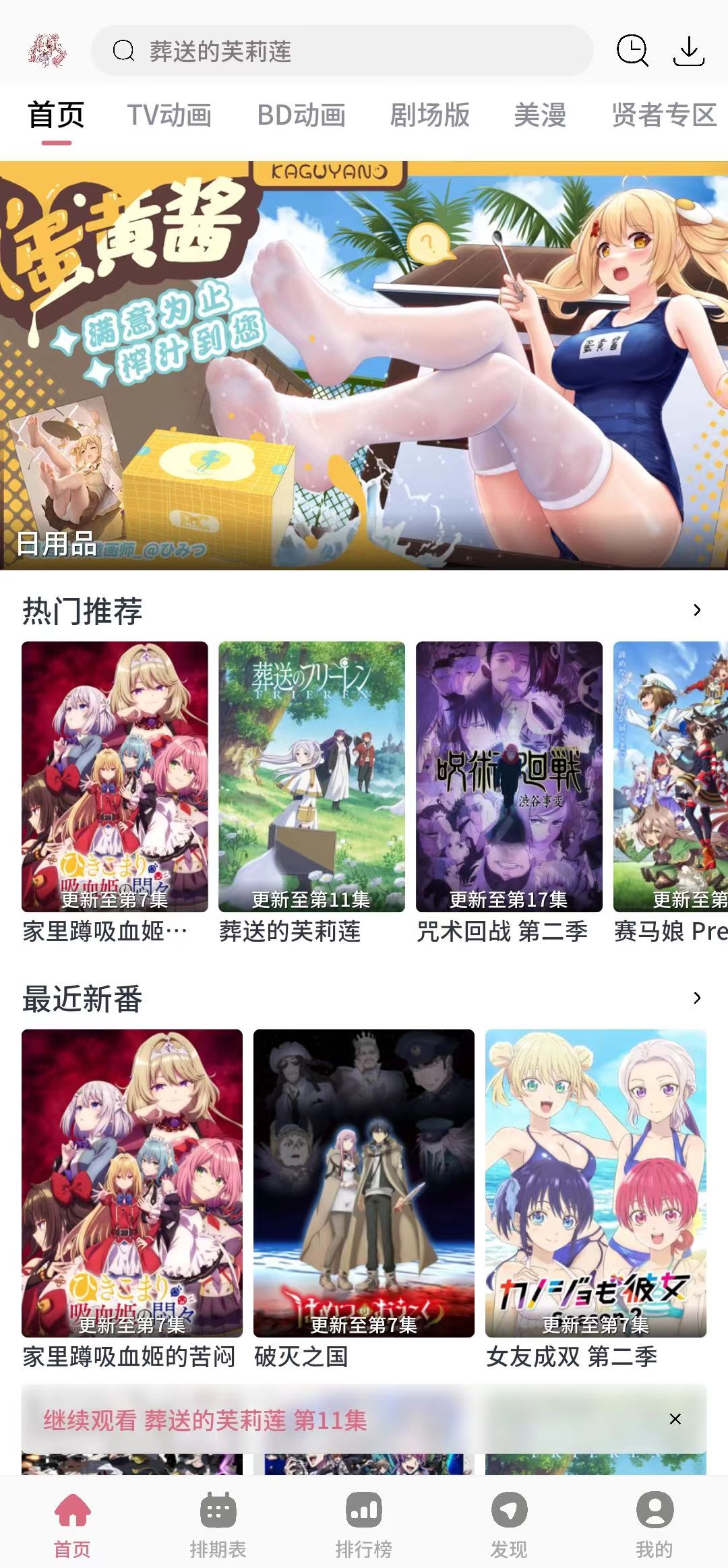Open the search box for 葬送的芙莉莲

pyautogui.click(x=341, y=51)
